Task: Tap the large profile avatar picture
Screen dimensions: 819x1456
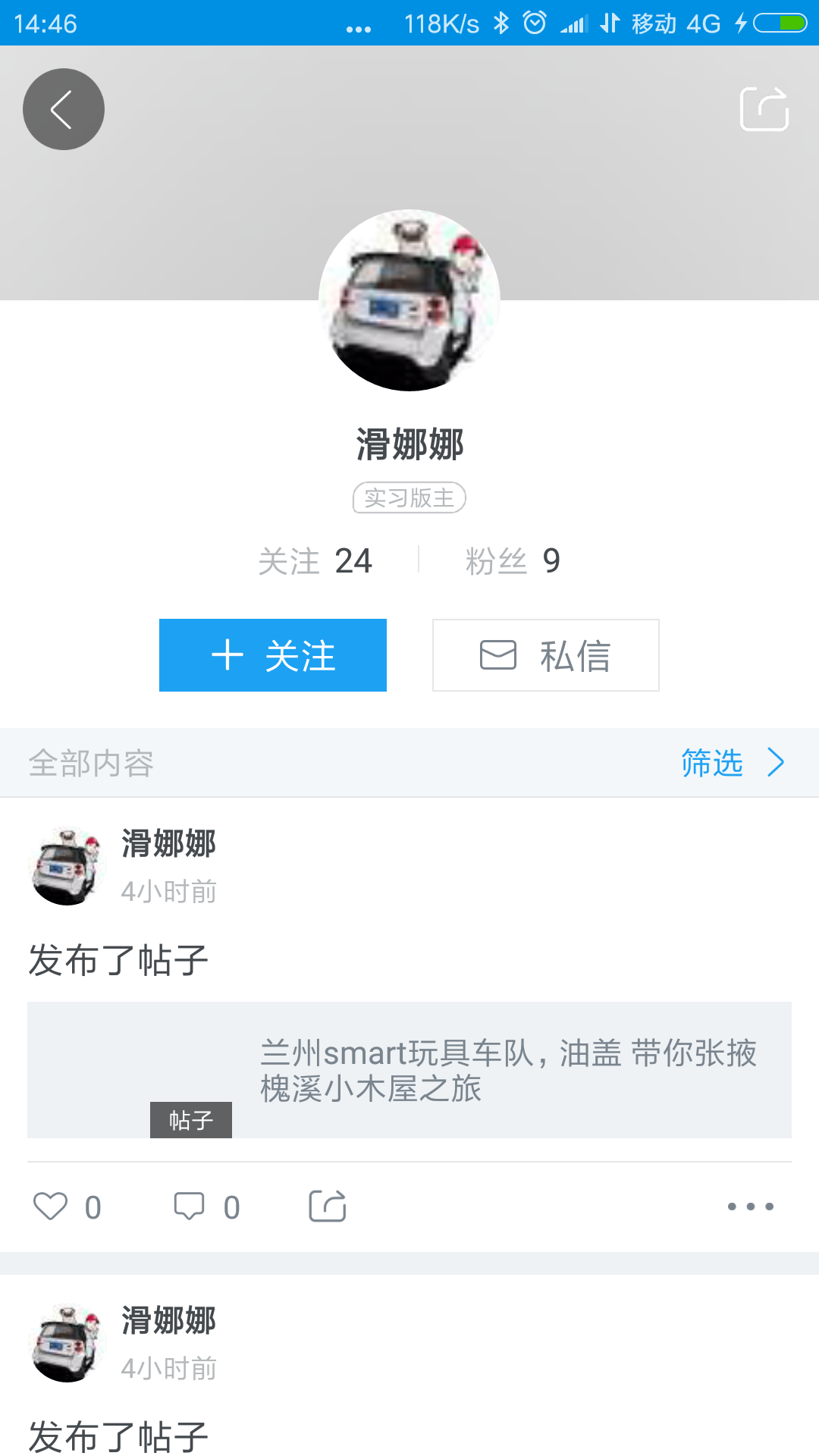Action: (409, 300)
